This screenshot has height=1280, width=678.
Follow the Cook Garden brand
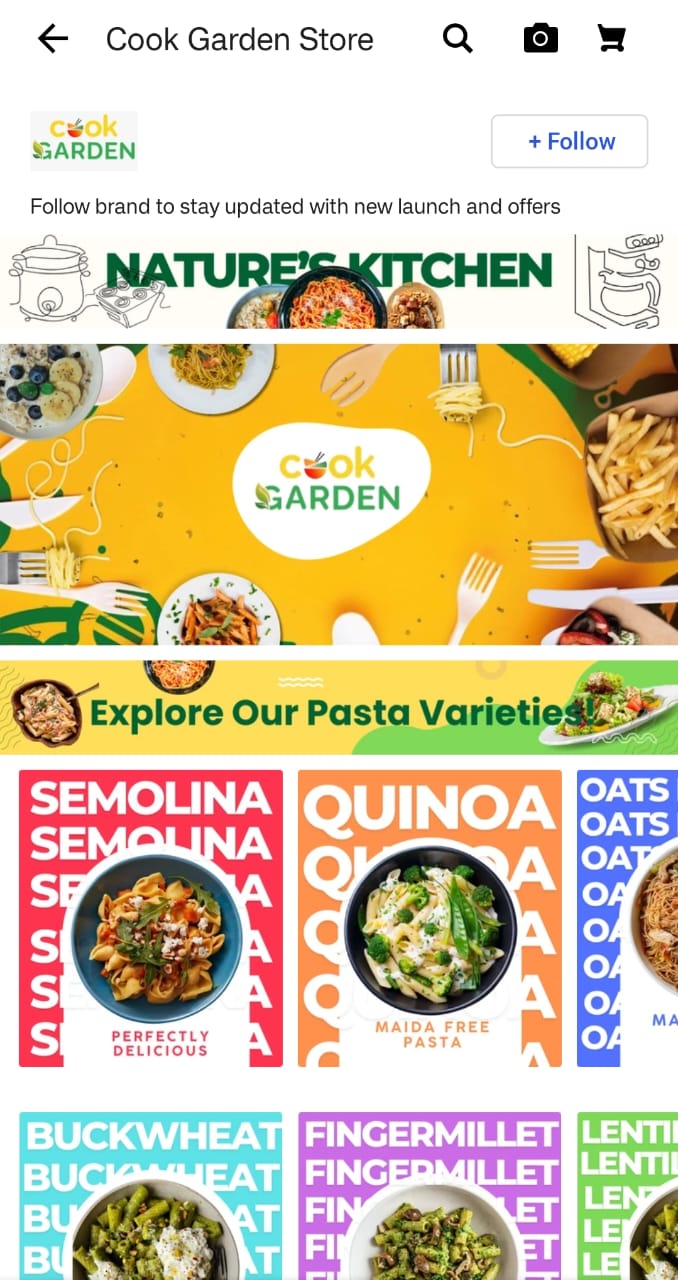(569, 142)
